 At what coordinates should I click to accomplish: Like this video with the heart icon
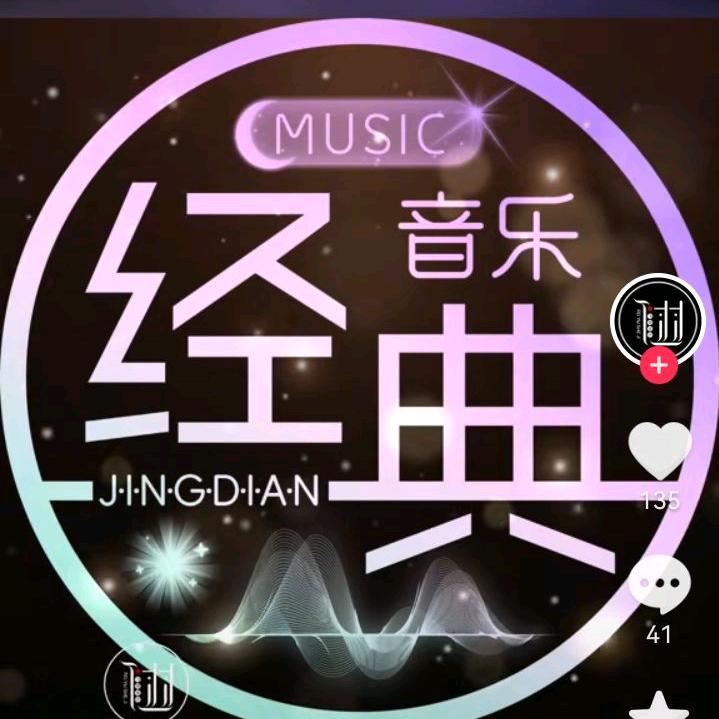click(x=659, y=450)
